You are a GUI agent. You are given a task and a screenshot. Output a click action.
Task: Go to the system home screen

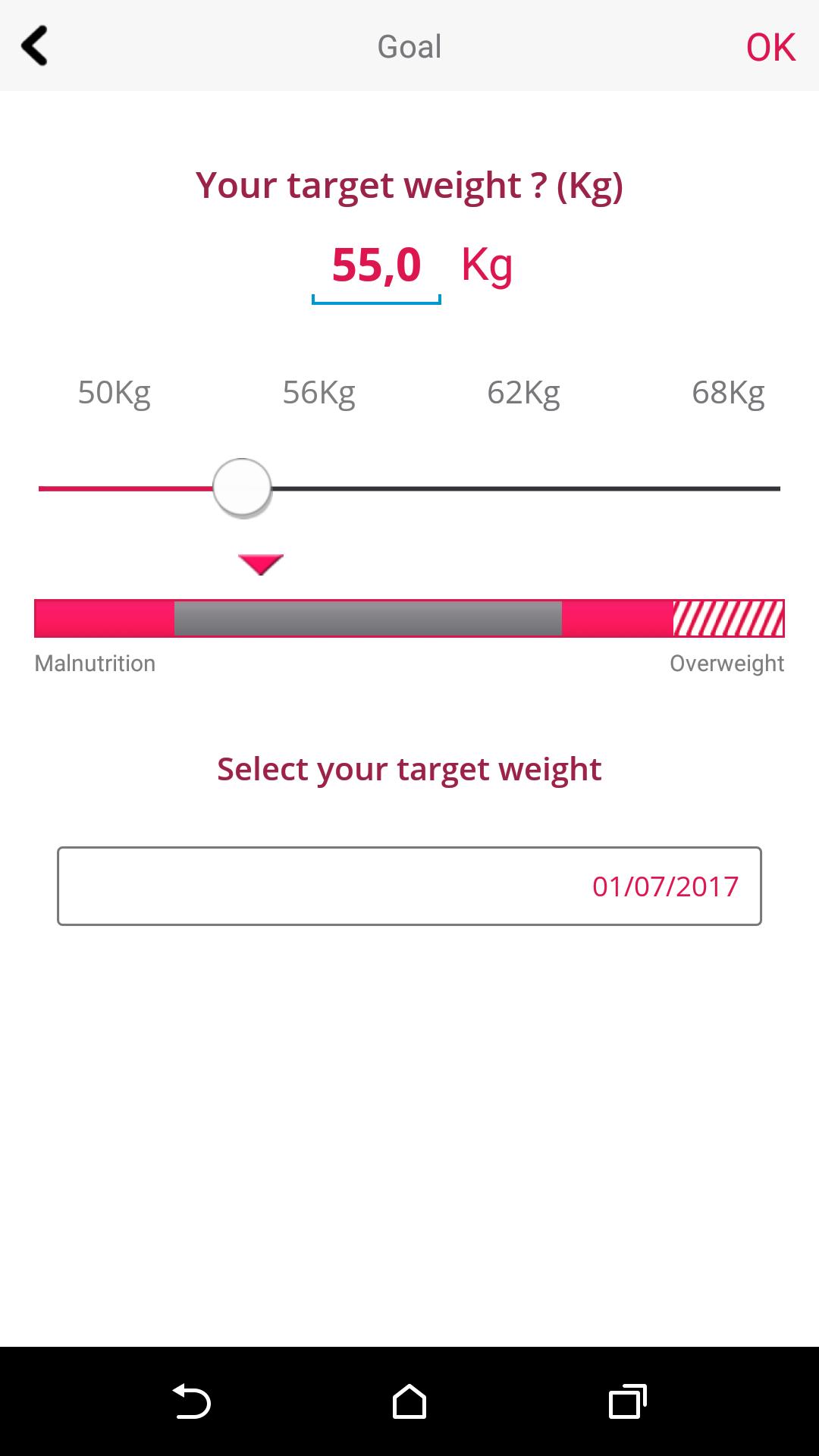coord(409,1401)
